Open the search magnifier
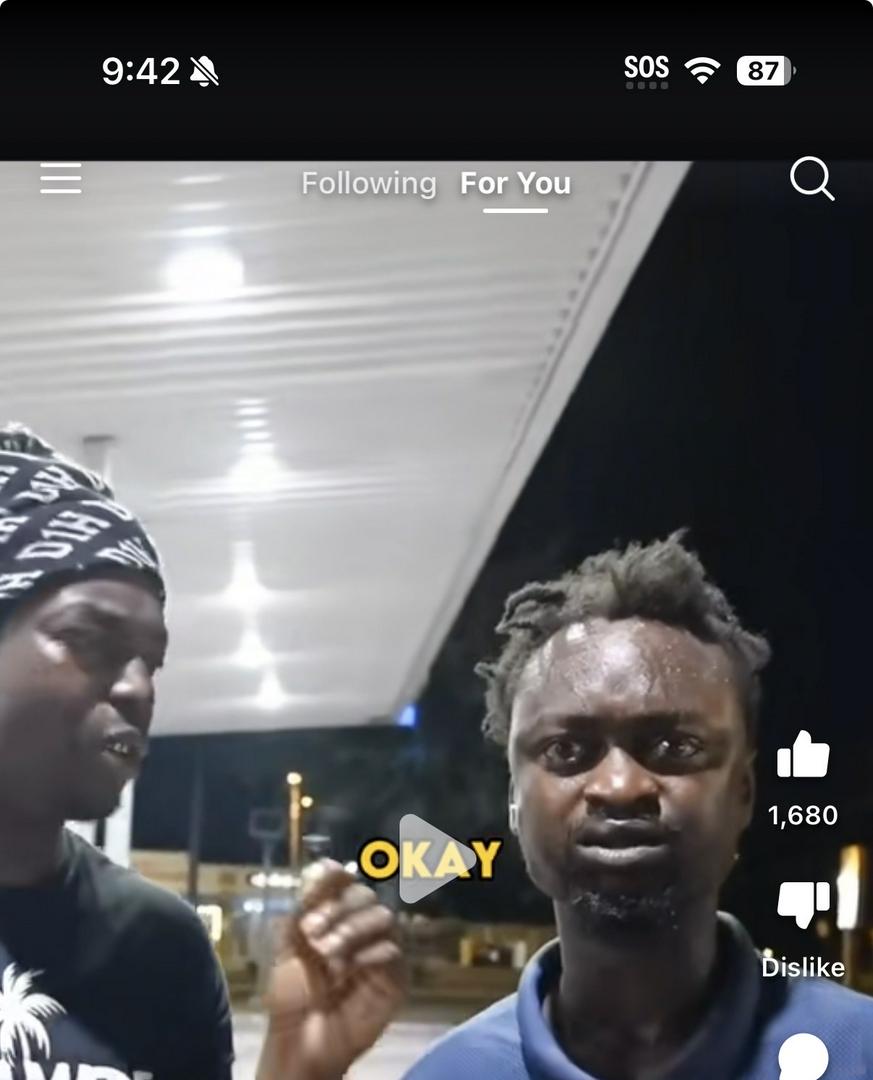The height and width of the screenshot is (1080, 873). pyautogui.click(x=811, y=180)
